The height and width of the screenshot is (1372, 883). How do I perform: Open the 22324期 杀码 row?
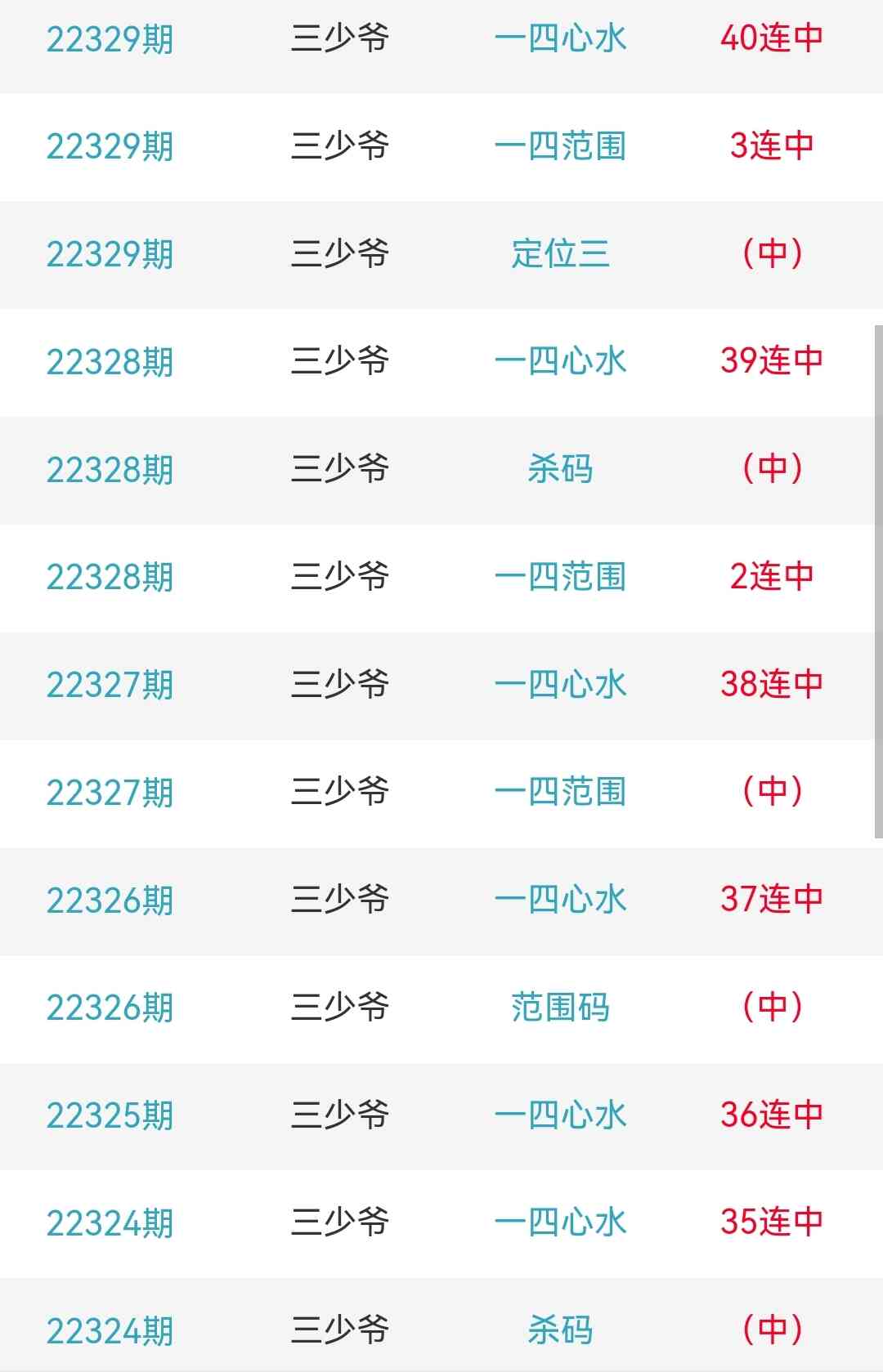click(x=441, y=1330)
